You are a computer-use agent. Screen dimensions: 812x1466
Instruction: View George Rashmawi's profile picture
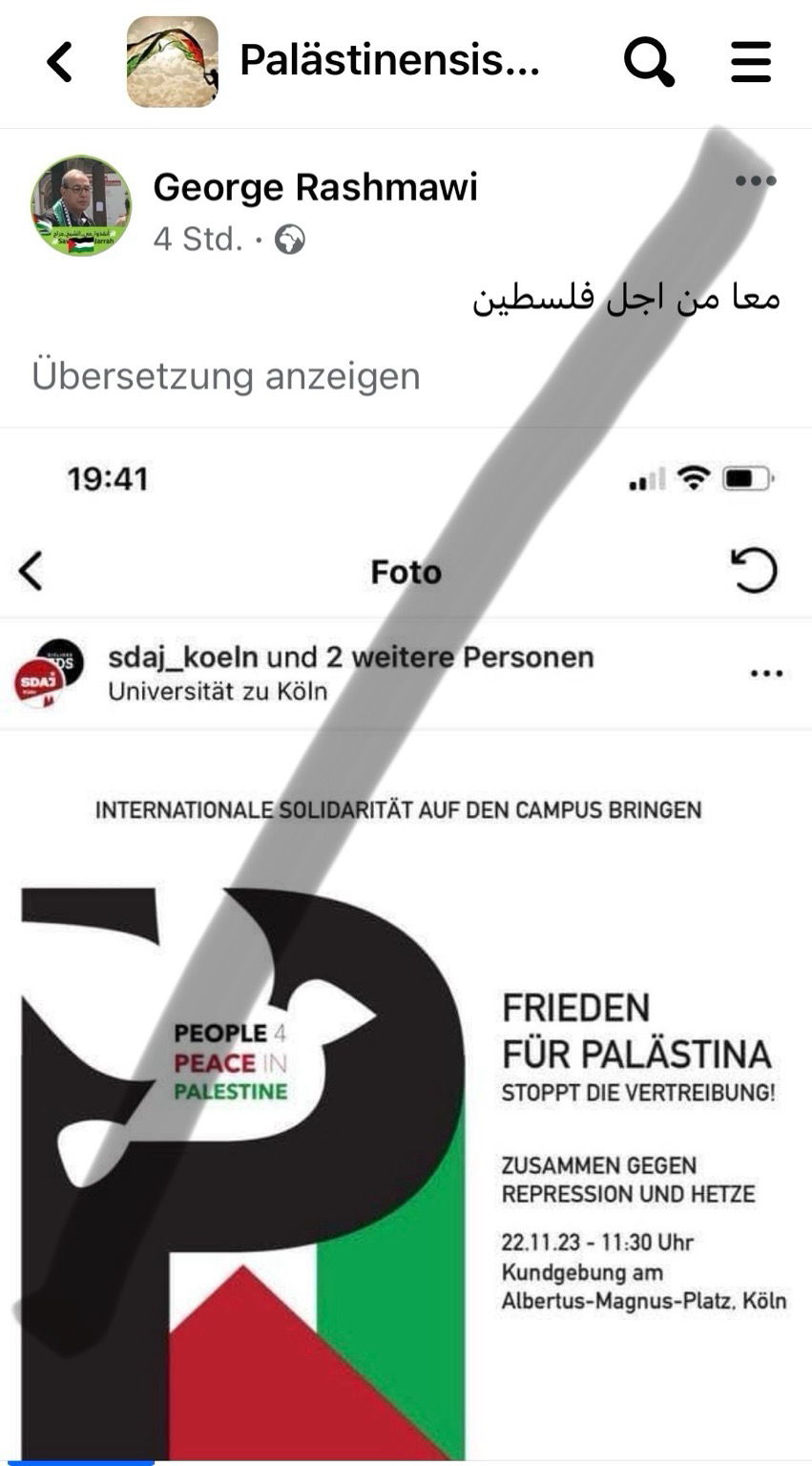pyautogui.click(x=81, y=205)
